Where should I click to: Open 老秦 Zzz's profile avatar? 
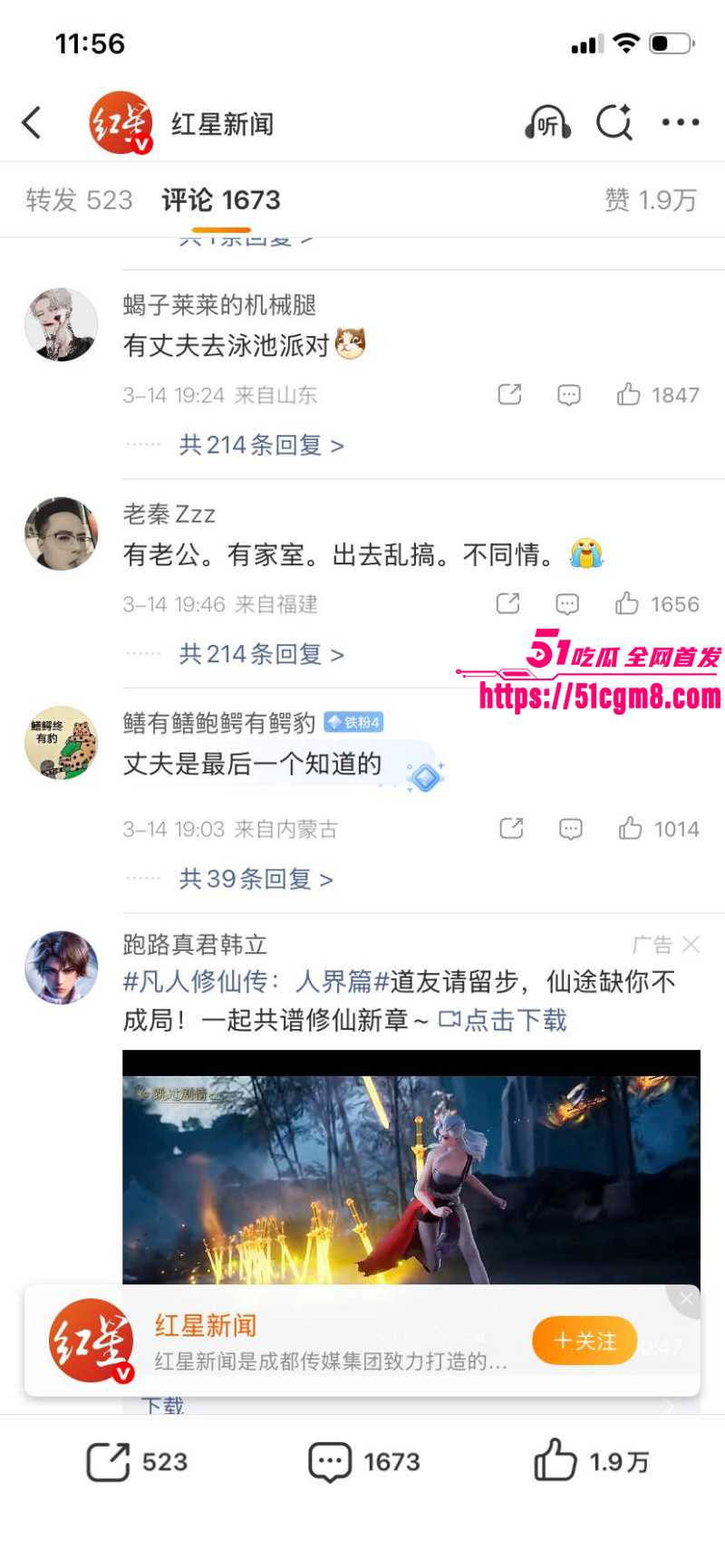click(x=61, y=534)
